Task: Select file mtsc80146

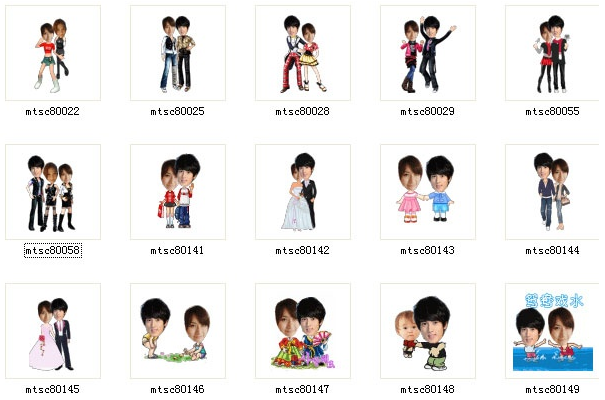Action: coord(178,331)
